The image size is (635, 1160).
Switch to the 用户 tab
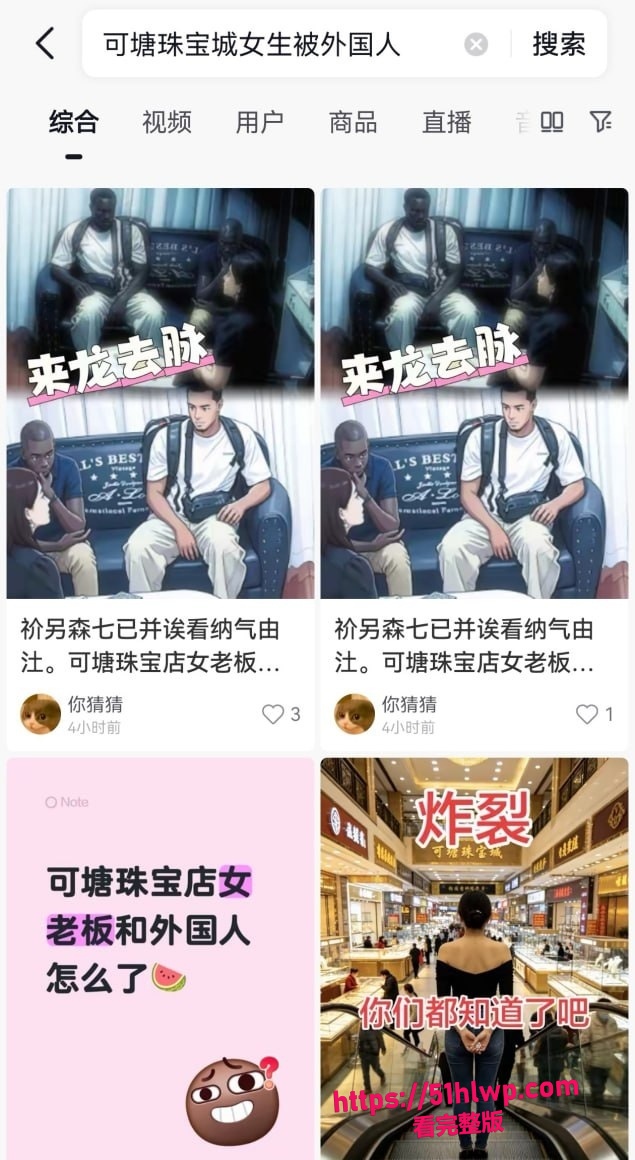260,122
